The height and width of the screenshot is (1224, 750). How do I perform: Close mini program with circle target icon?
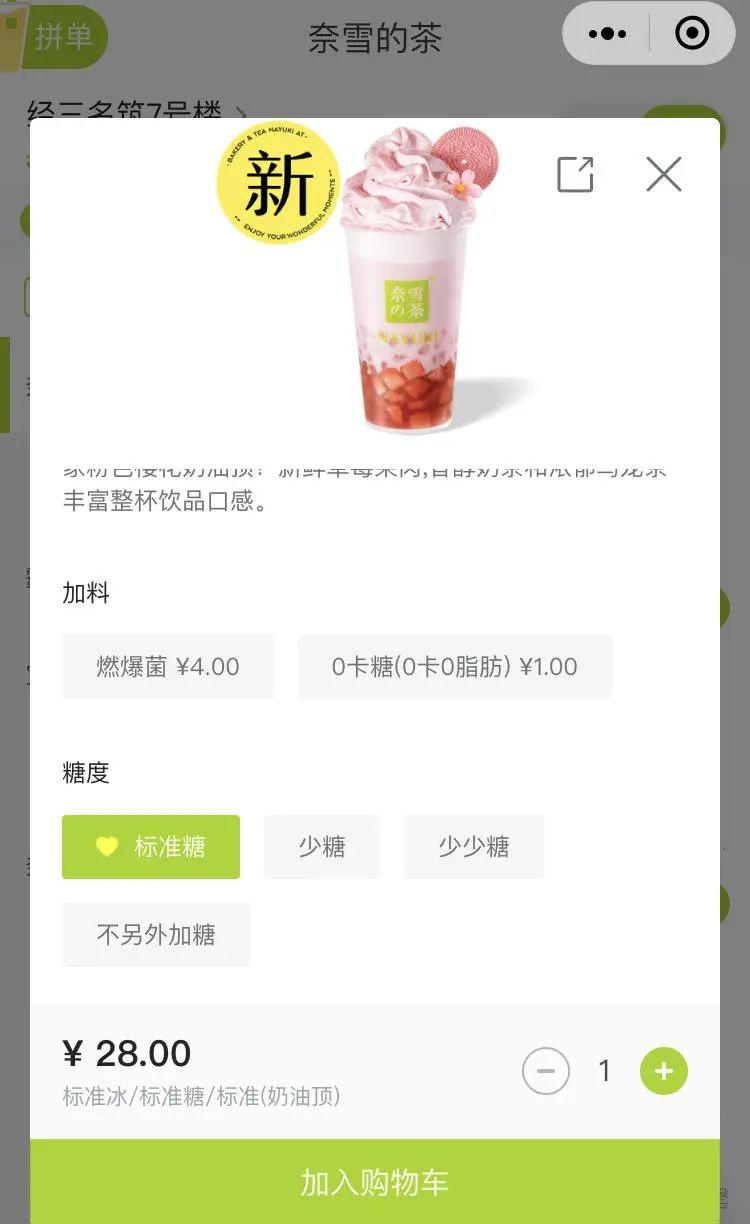click(692, 34)
